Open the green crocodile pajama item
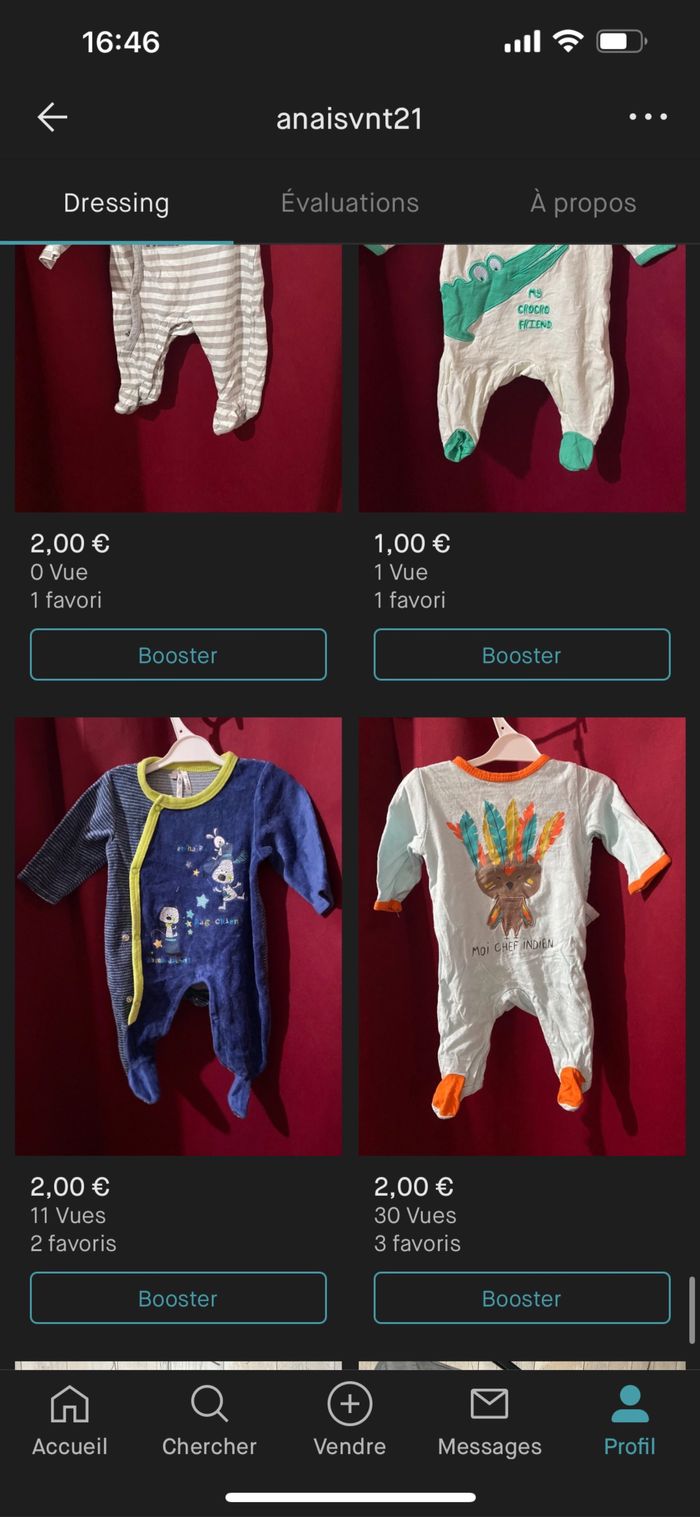This screenshot has width=700, height=1517. pyautogui.click(x=521, y=380)
